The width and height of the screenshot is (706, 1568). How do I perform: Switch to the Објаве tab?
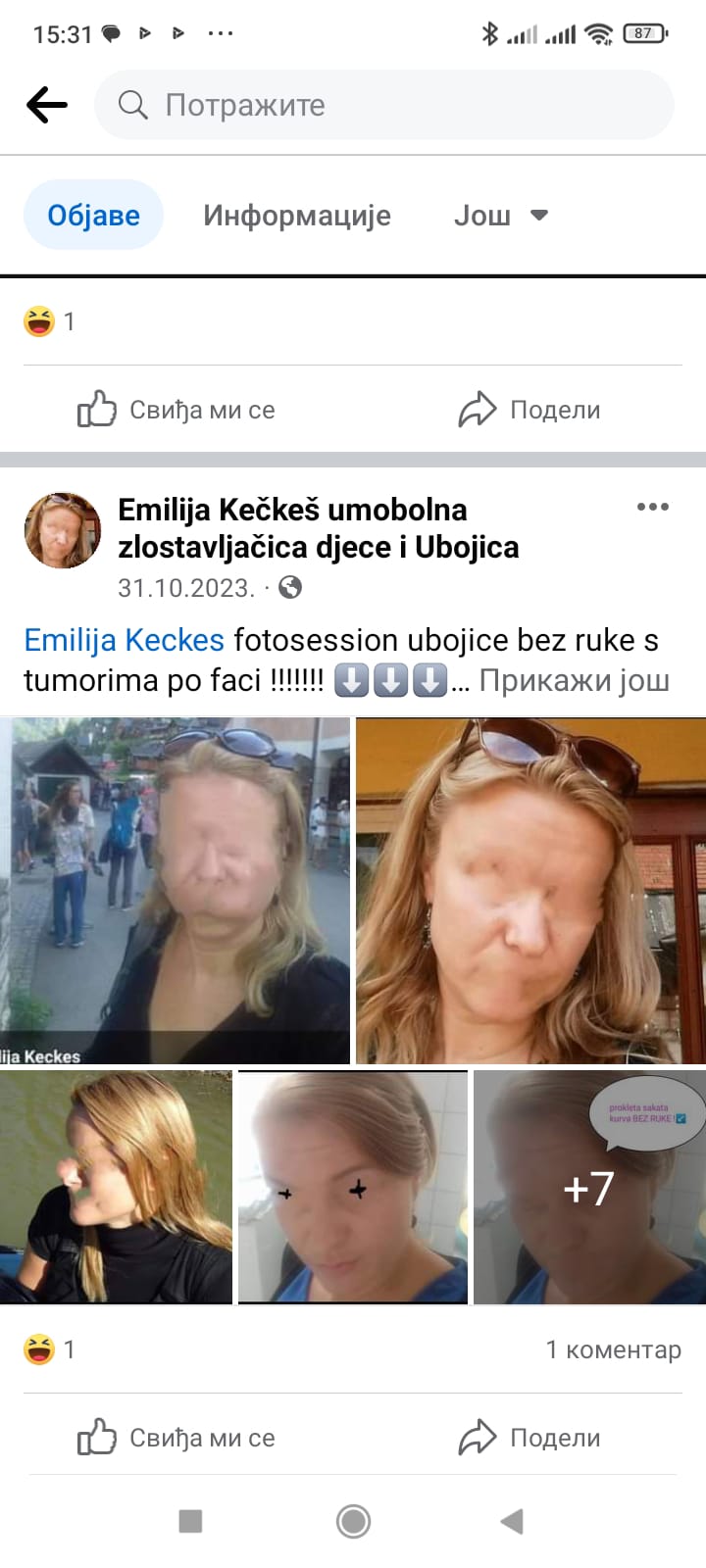(93, 216)
